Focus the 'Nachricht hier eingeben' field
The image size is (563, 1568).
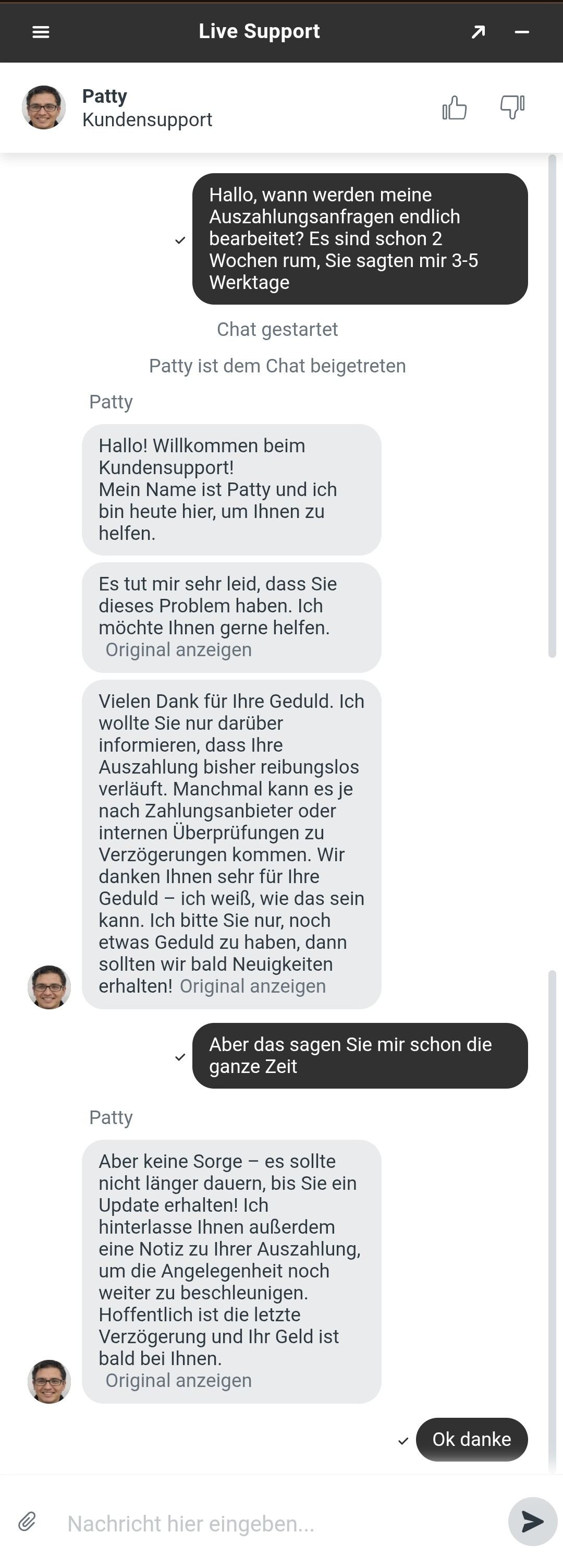tap(274, 1524)
